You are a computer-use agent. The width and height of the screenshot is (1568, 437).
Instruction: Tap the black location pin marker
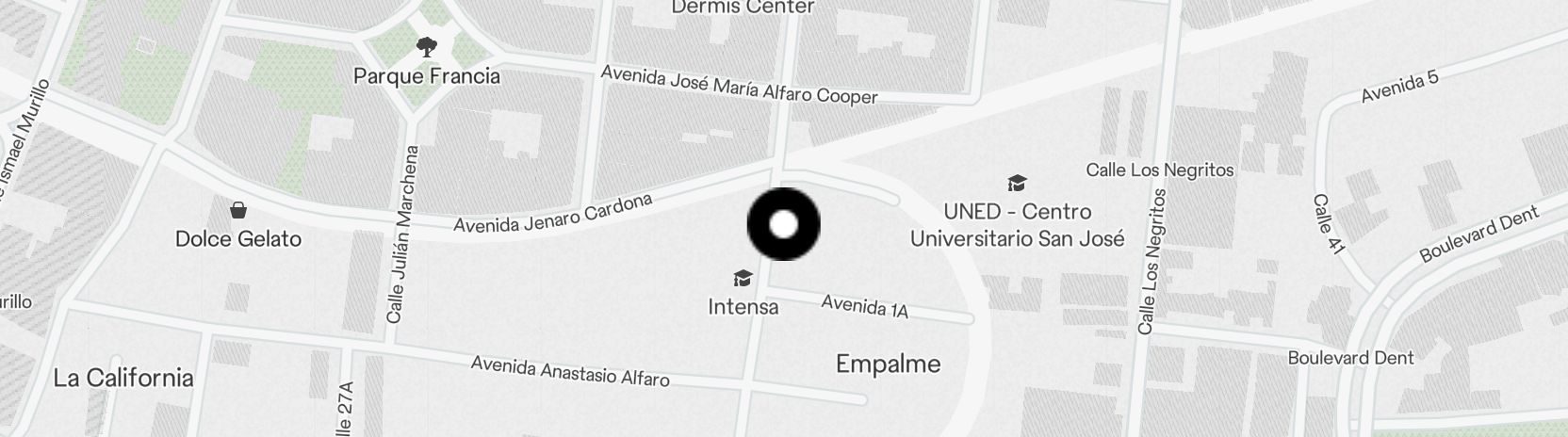[x=783, y=224]
